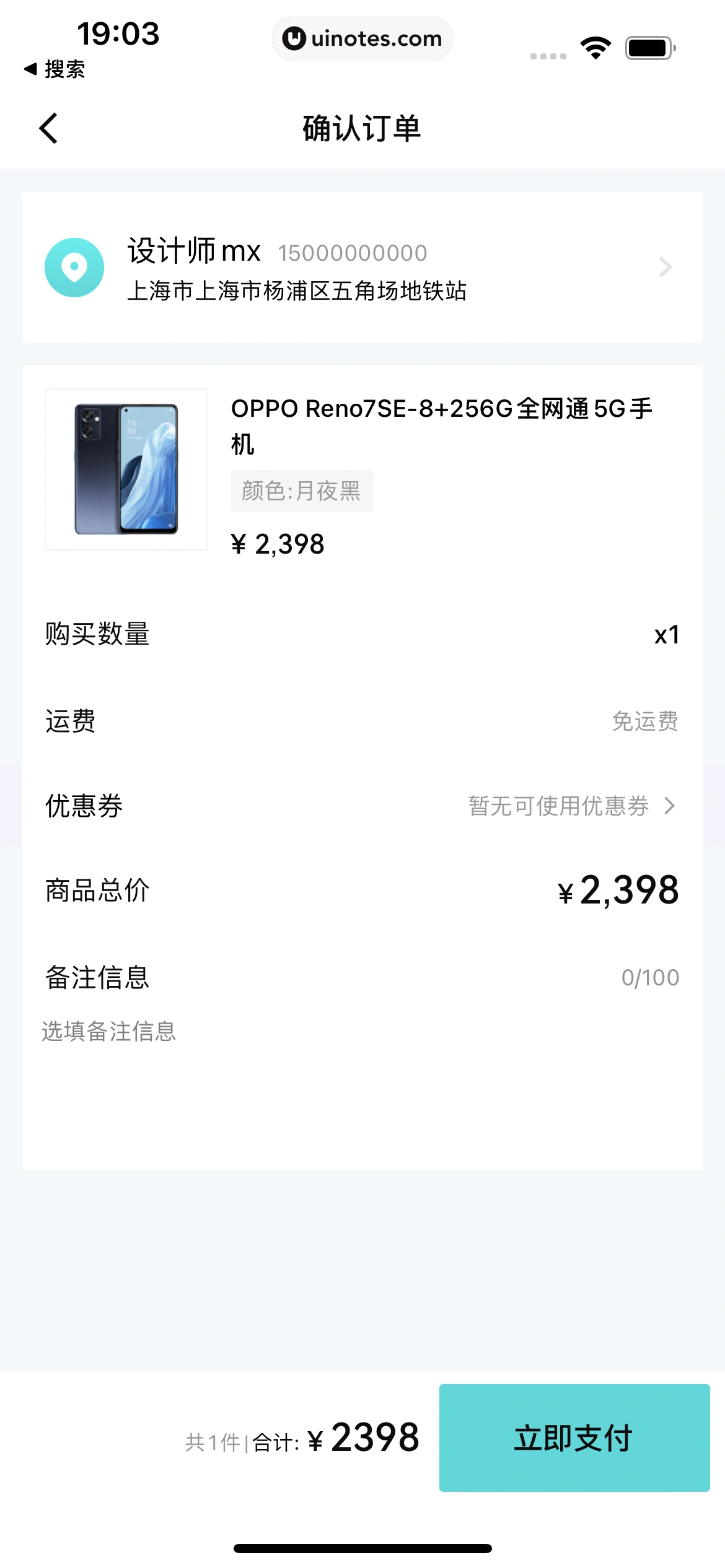Click the 搜索 return-to-app label
This screenshot has height=1568, width=725.
click(x=63, y=70)
